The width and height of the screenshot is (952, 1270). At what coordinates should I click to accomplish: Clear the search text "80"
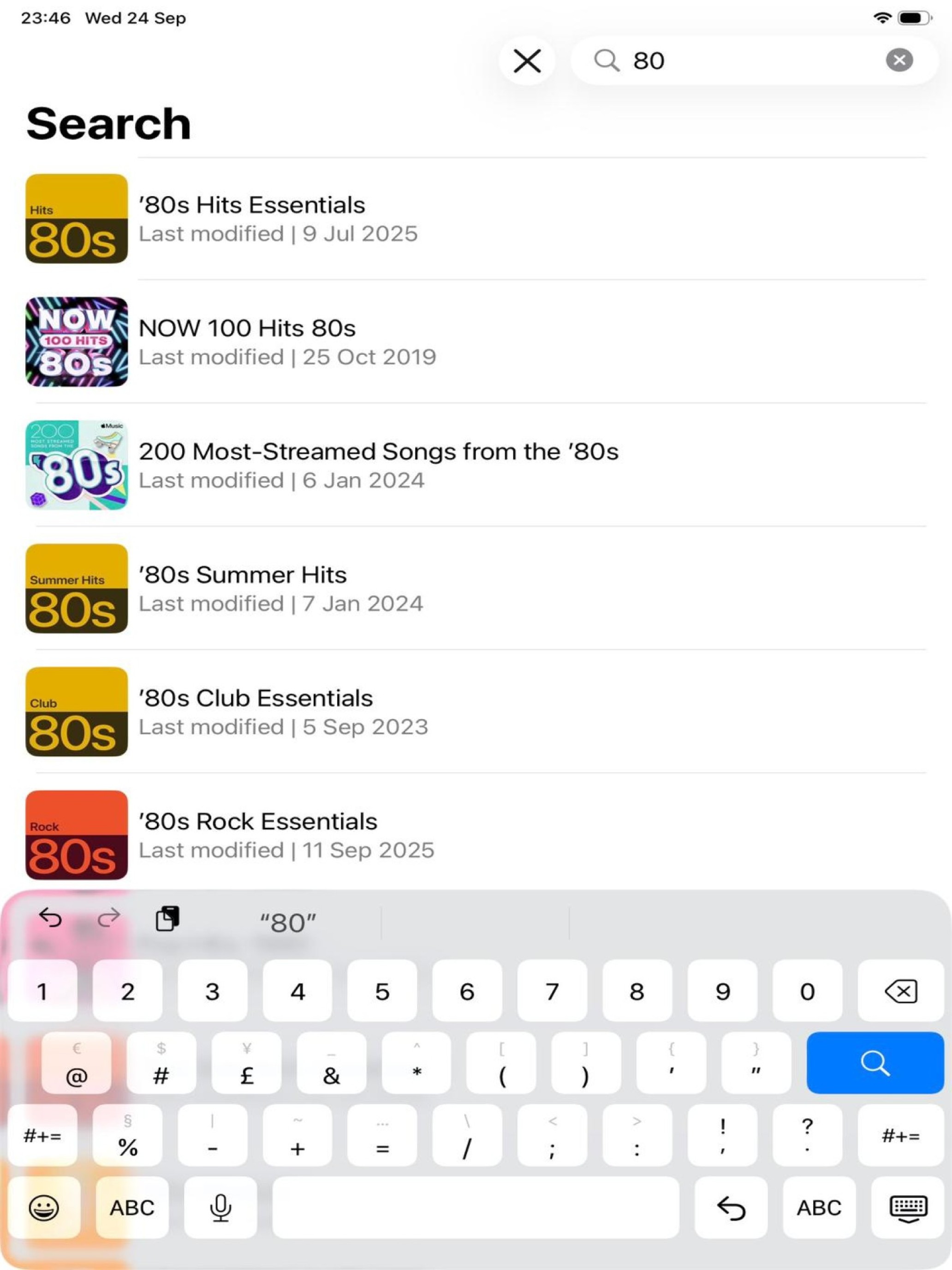898,60
